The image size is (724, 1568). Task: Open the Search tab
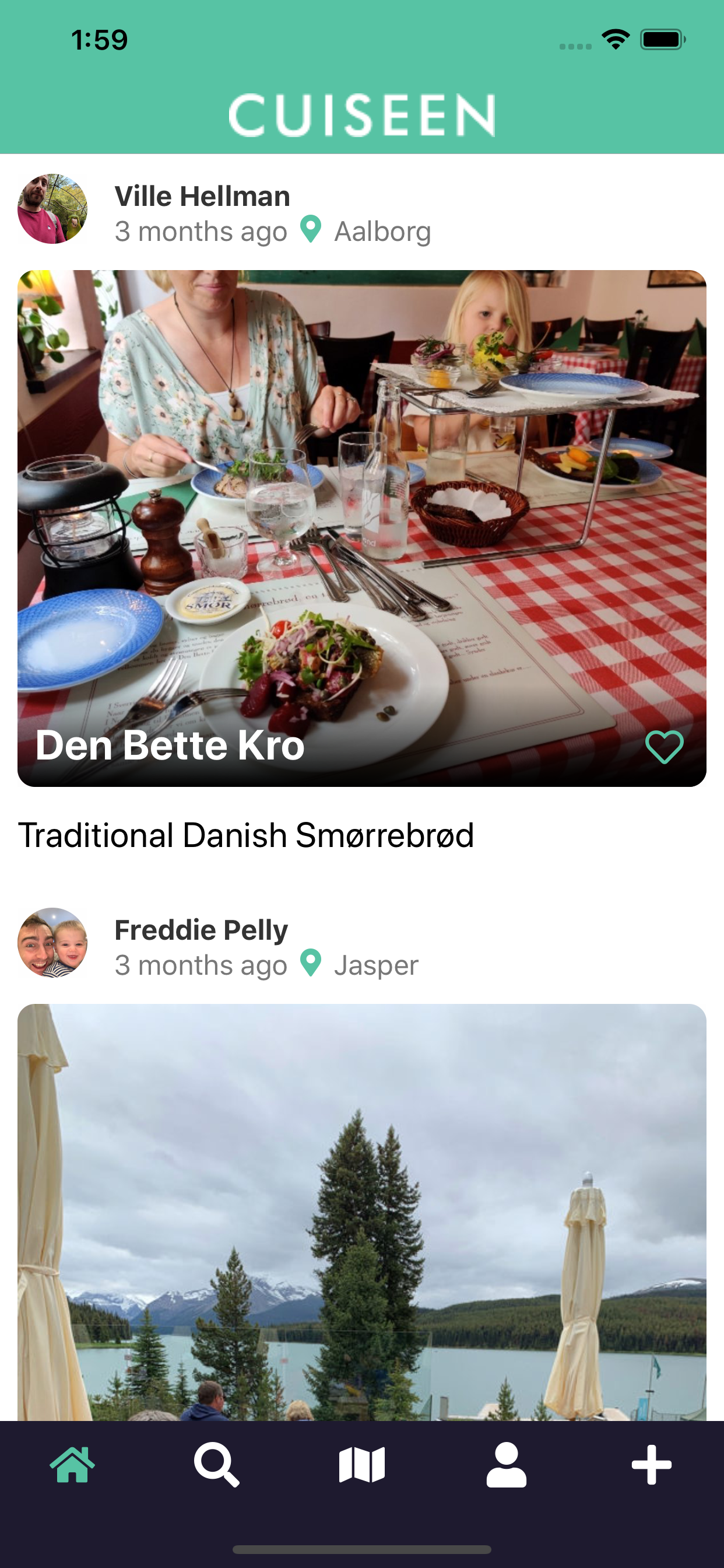coord(217,1465)
